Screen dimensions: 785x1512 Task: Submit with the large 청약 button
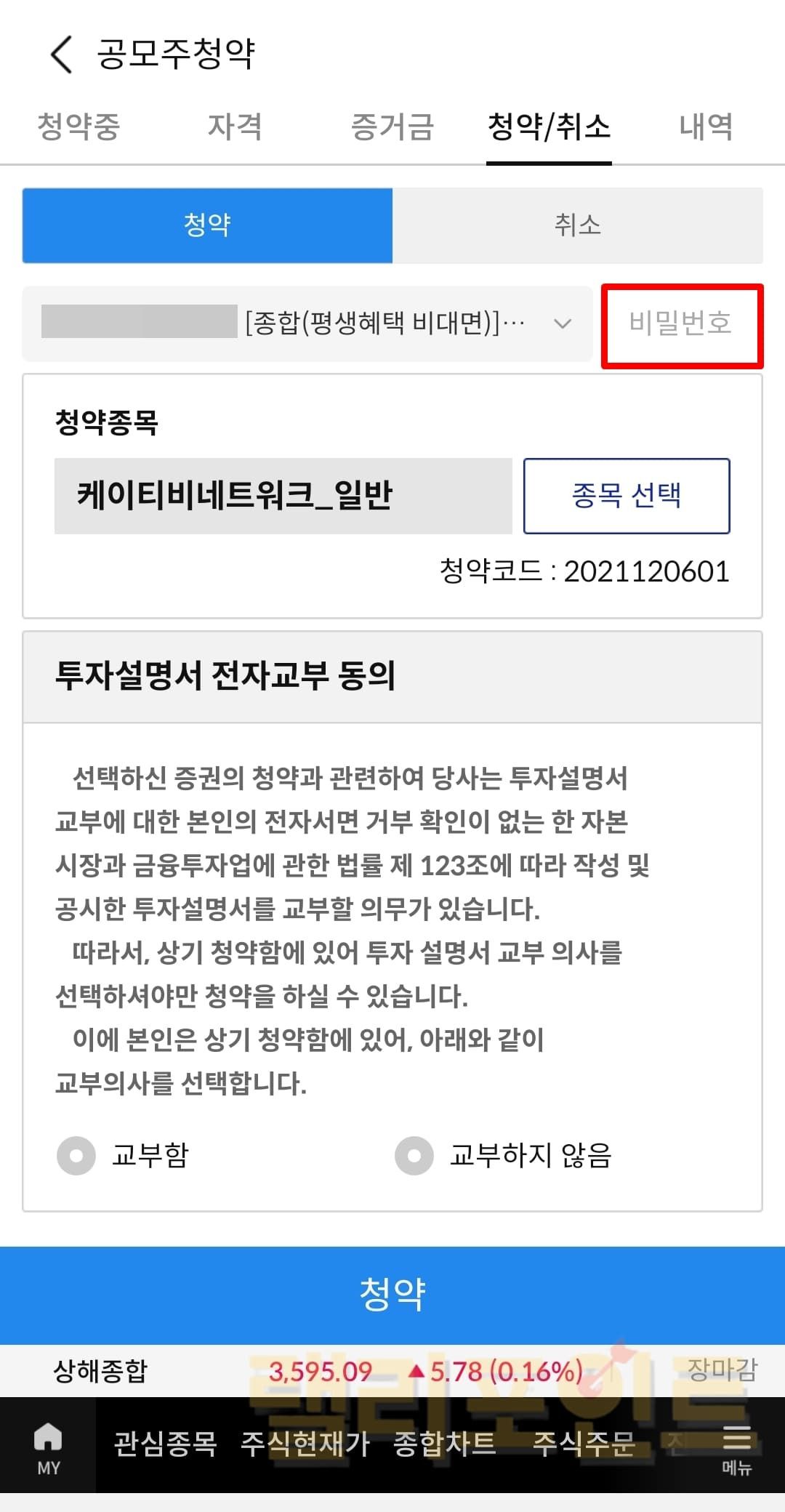392,1295
